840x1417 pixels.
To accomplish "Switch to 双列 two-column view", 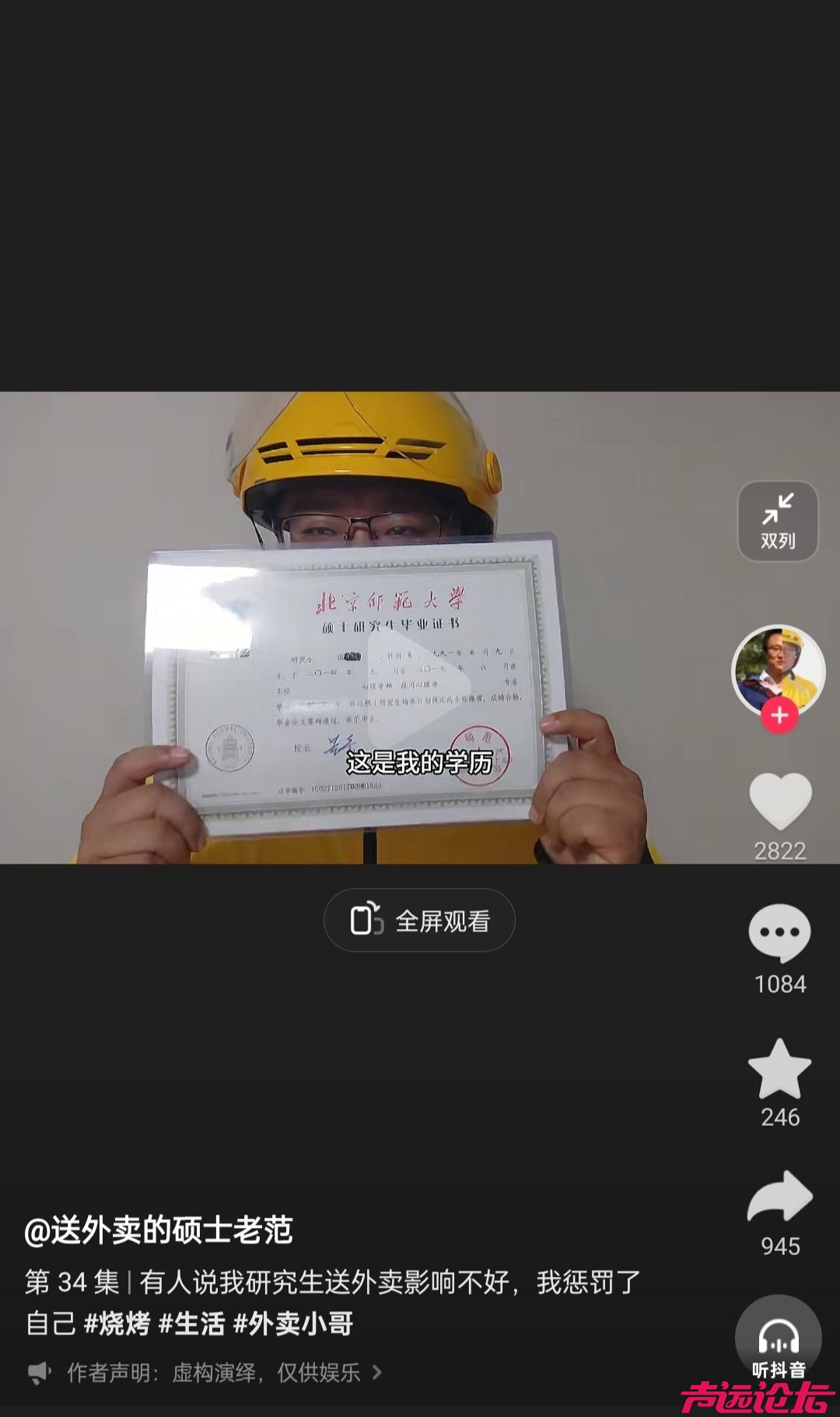I will point(778,521).
